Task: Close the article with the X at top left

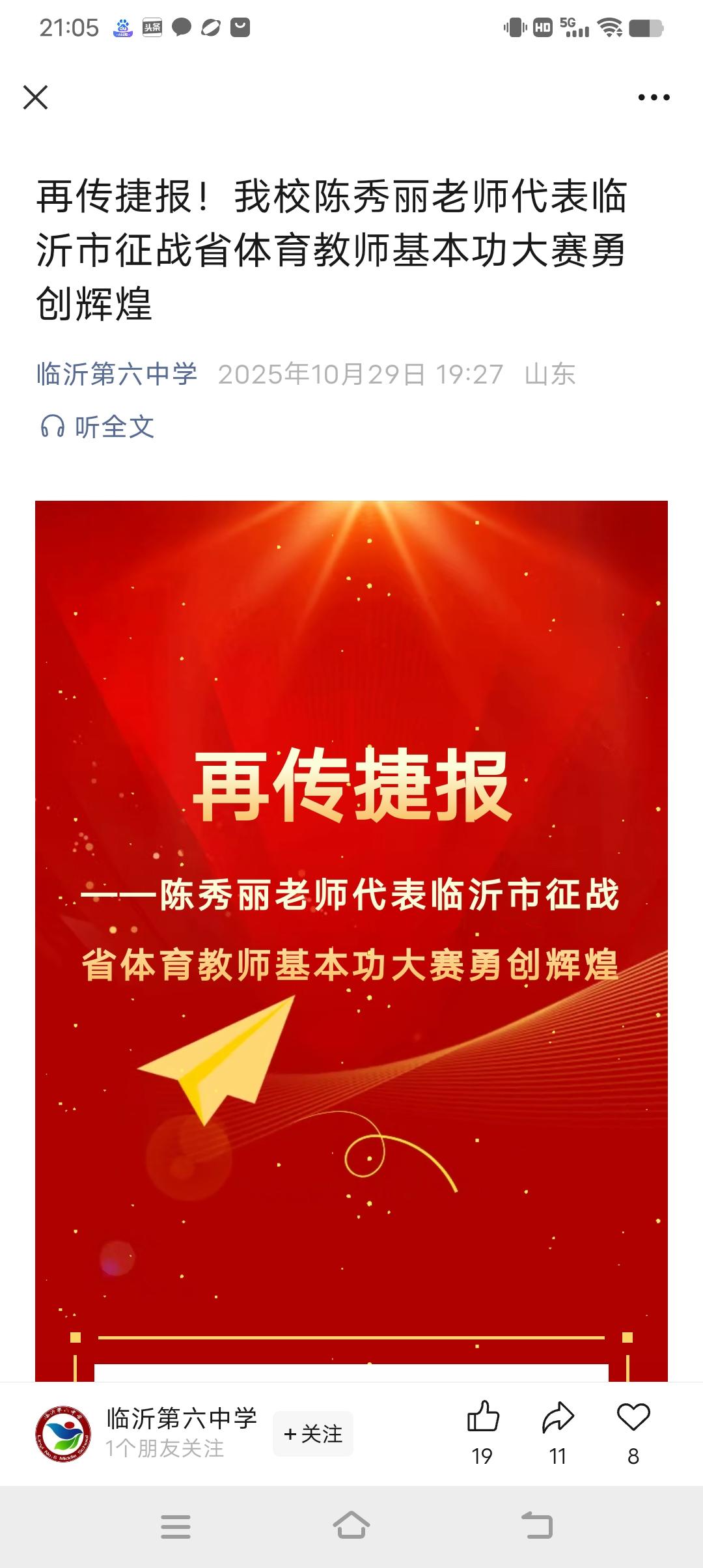Action: pos(37,98)
